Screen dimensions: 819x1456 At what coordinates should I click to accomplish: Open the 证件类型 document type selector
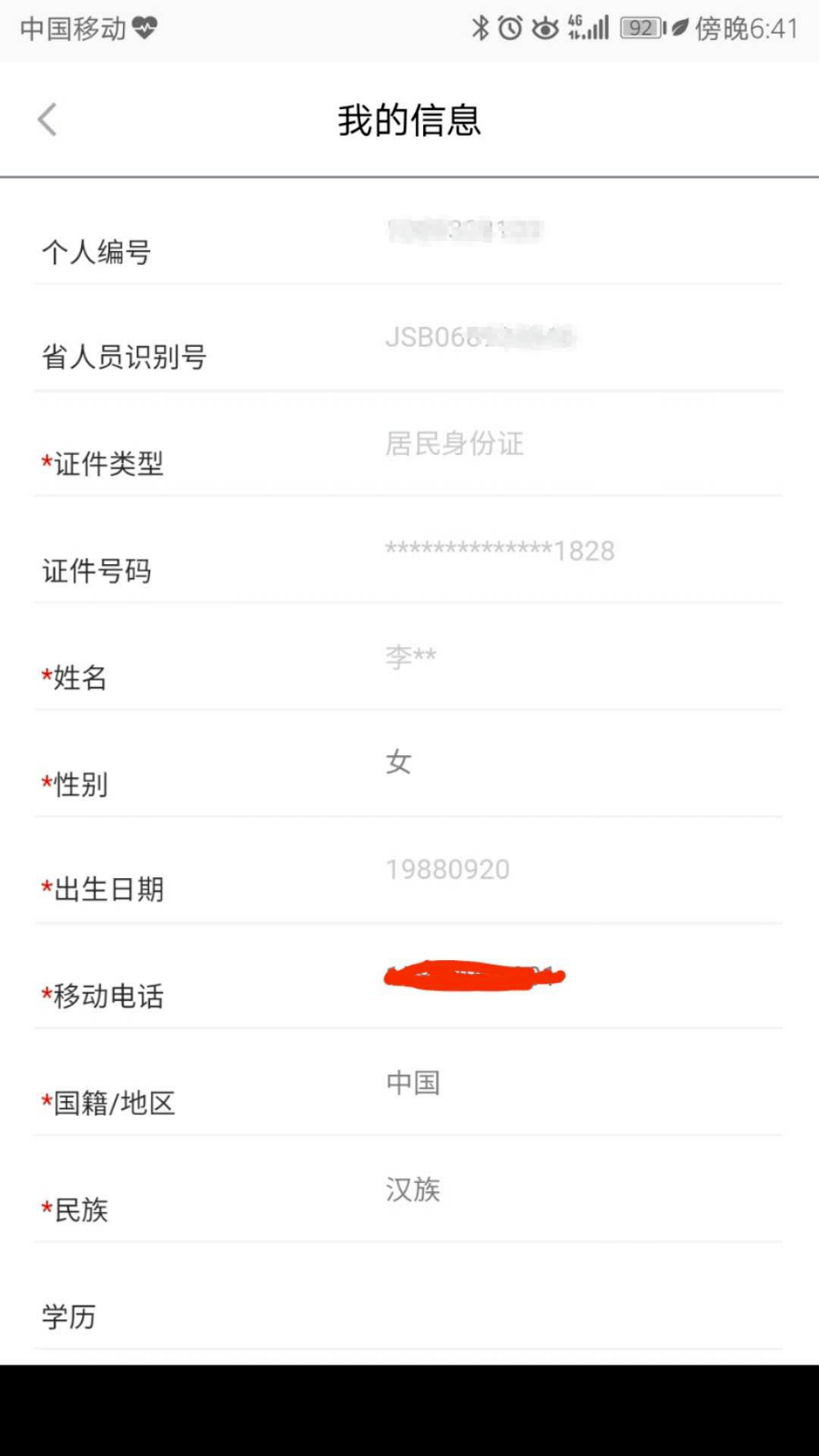(455, 445)
